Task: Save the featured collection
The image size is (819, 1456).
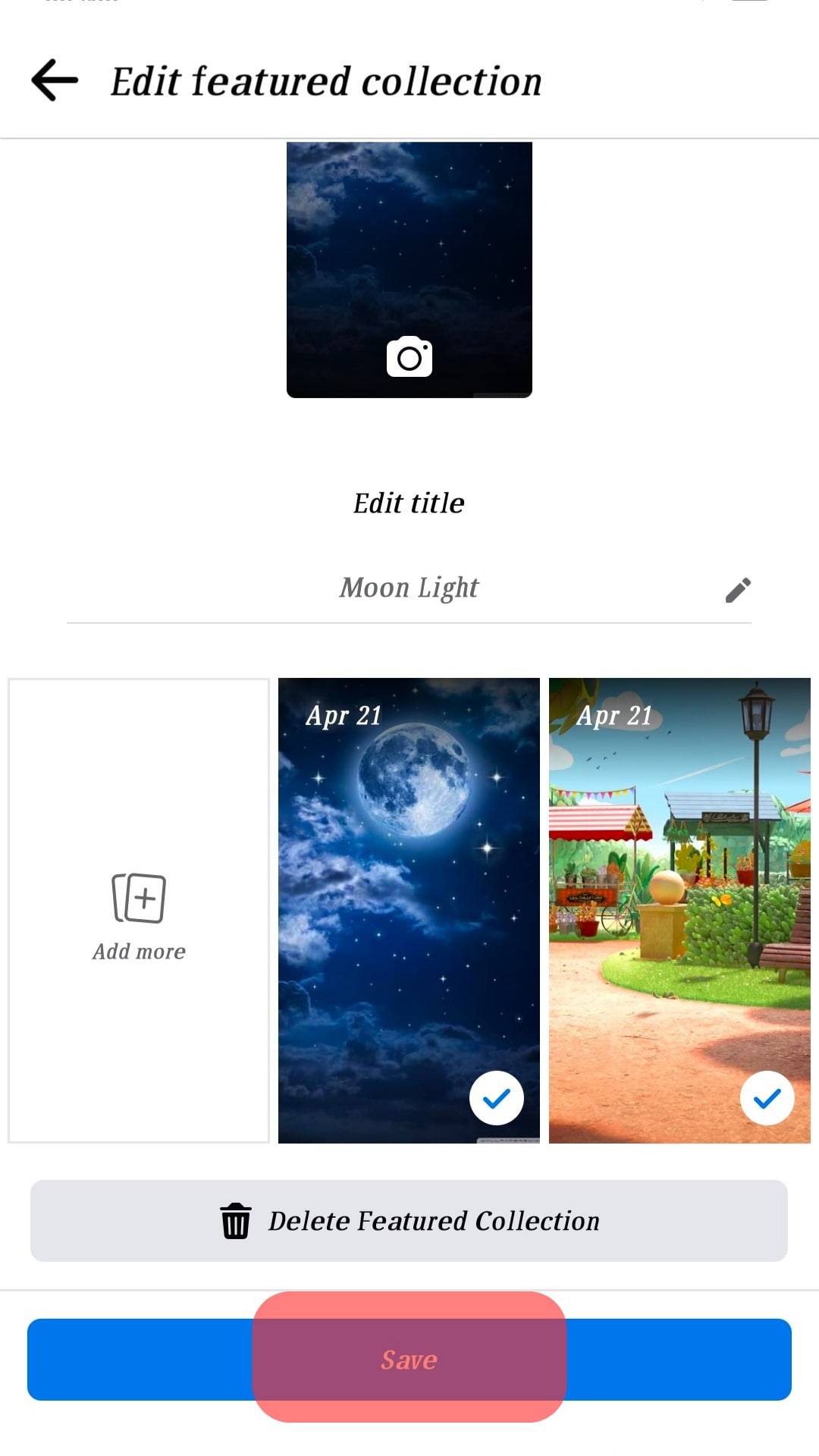Action: pos(409,1360)
